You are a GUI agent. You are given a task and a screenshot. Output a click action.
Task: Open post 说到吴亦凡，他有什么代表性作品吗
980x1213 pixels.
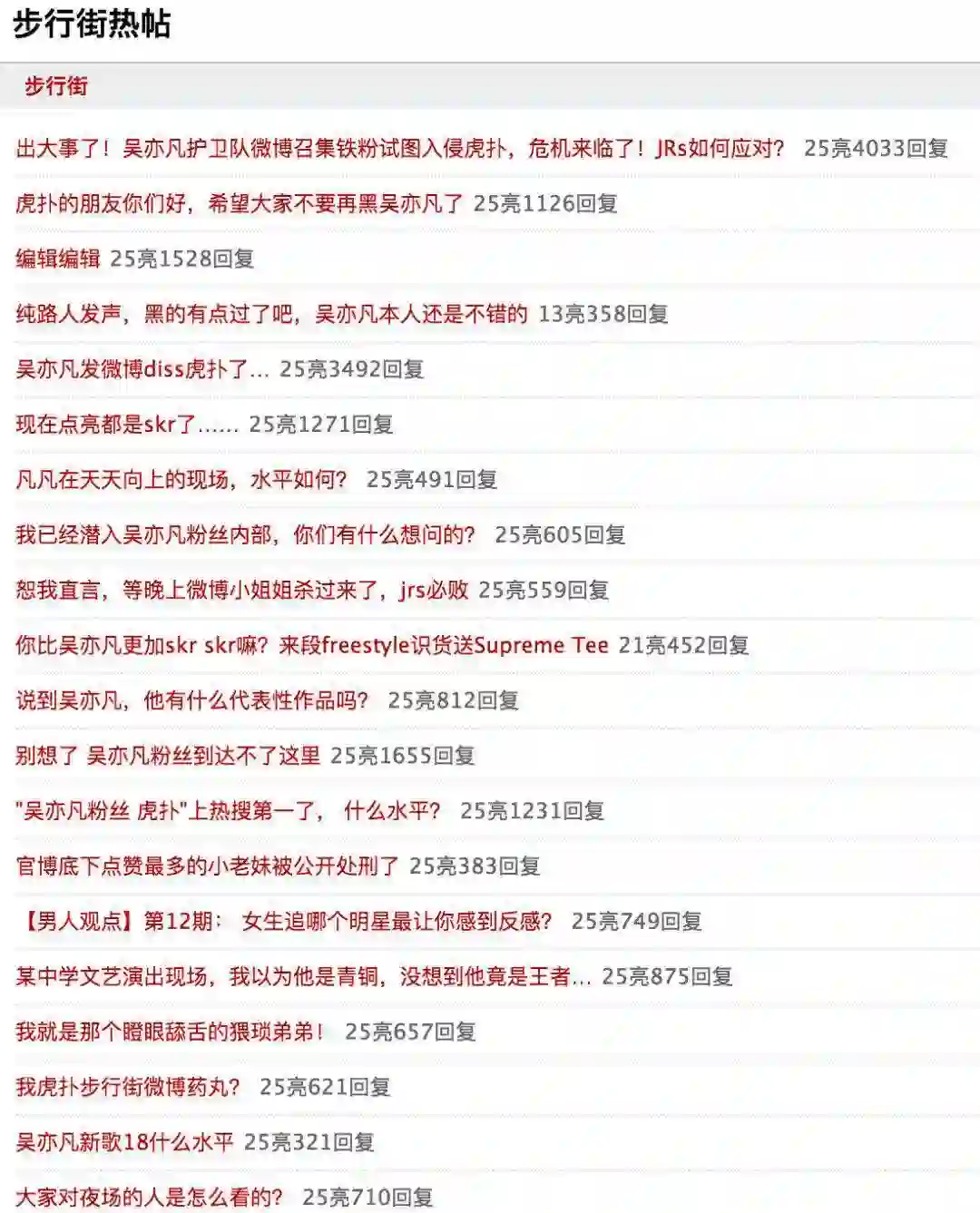(192, 700)
